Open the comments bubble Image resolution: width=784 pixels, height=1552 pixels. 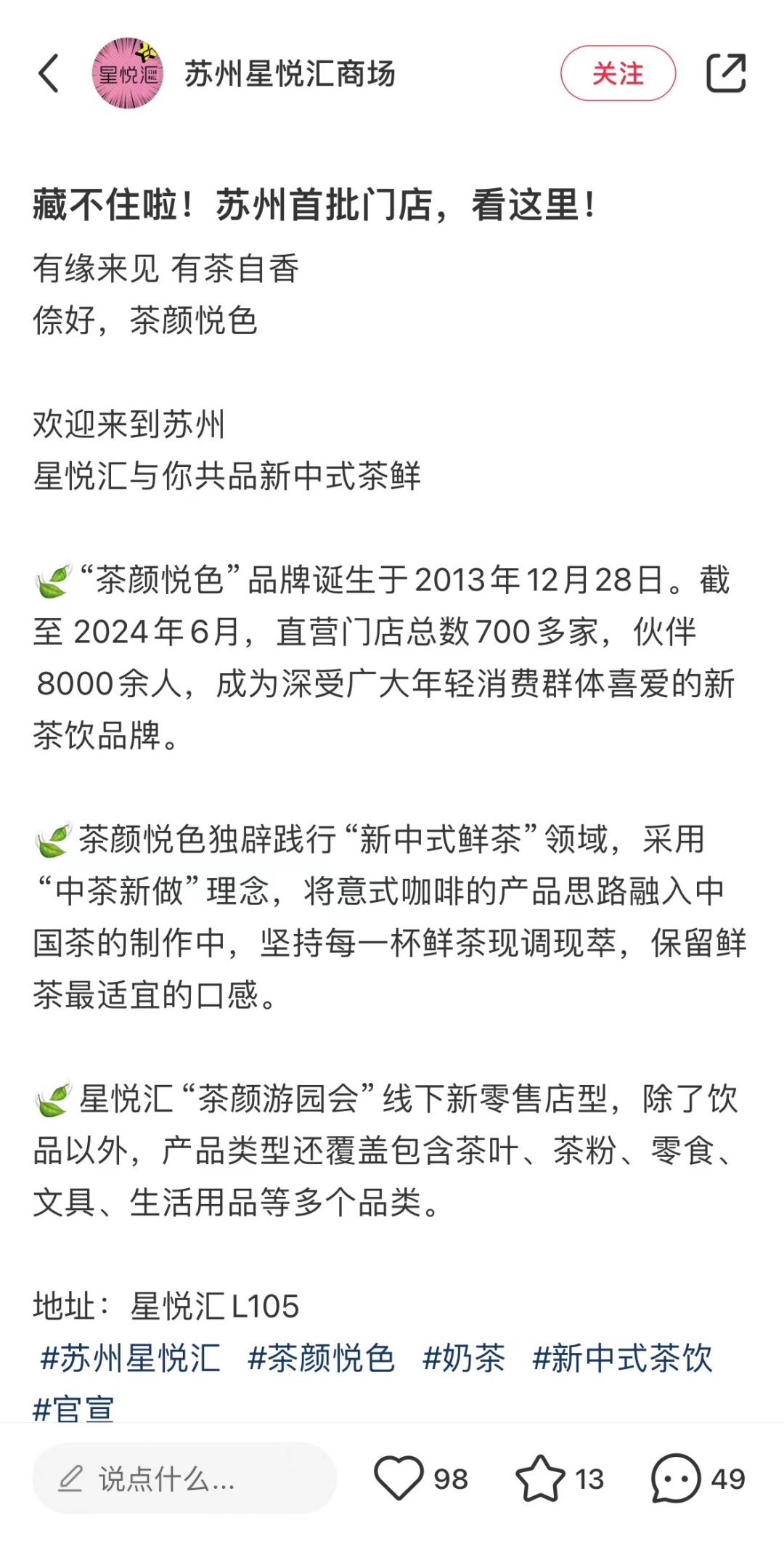pyautogui.click(x=676, y=1478)
